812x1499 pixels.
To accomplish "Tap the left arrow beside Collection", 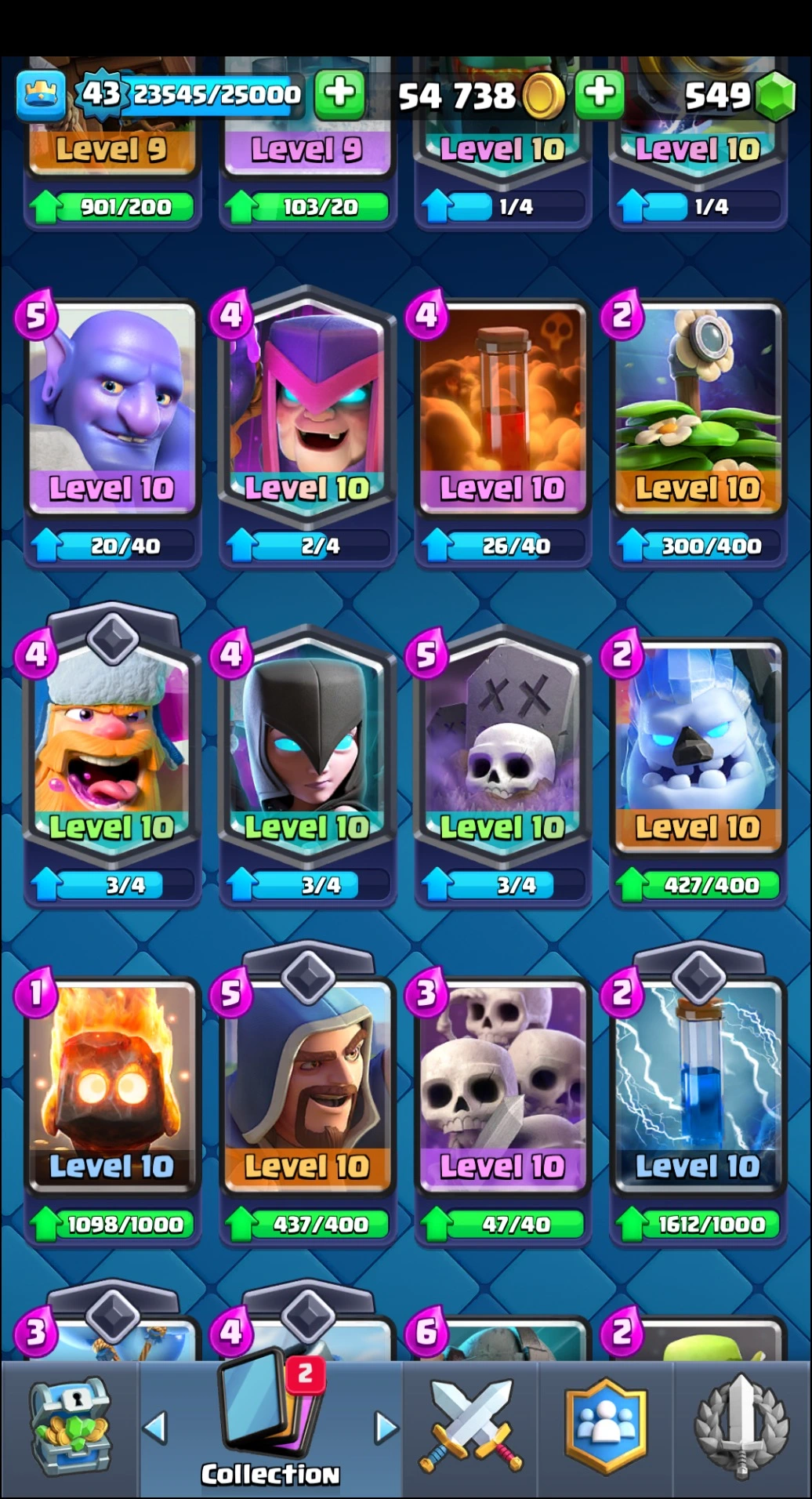I will (x=156, y=1428).
